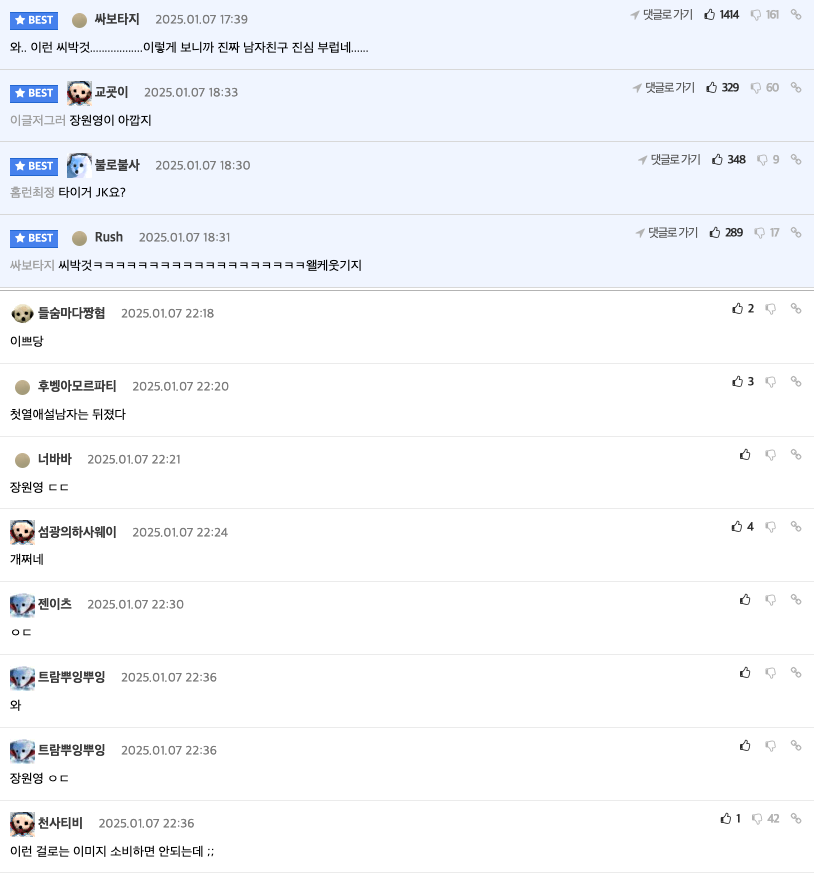Like 너바바's comment
The image size is (814, 875).
(745, 455)
